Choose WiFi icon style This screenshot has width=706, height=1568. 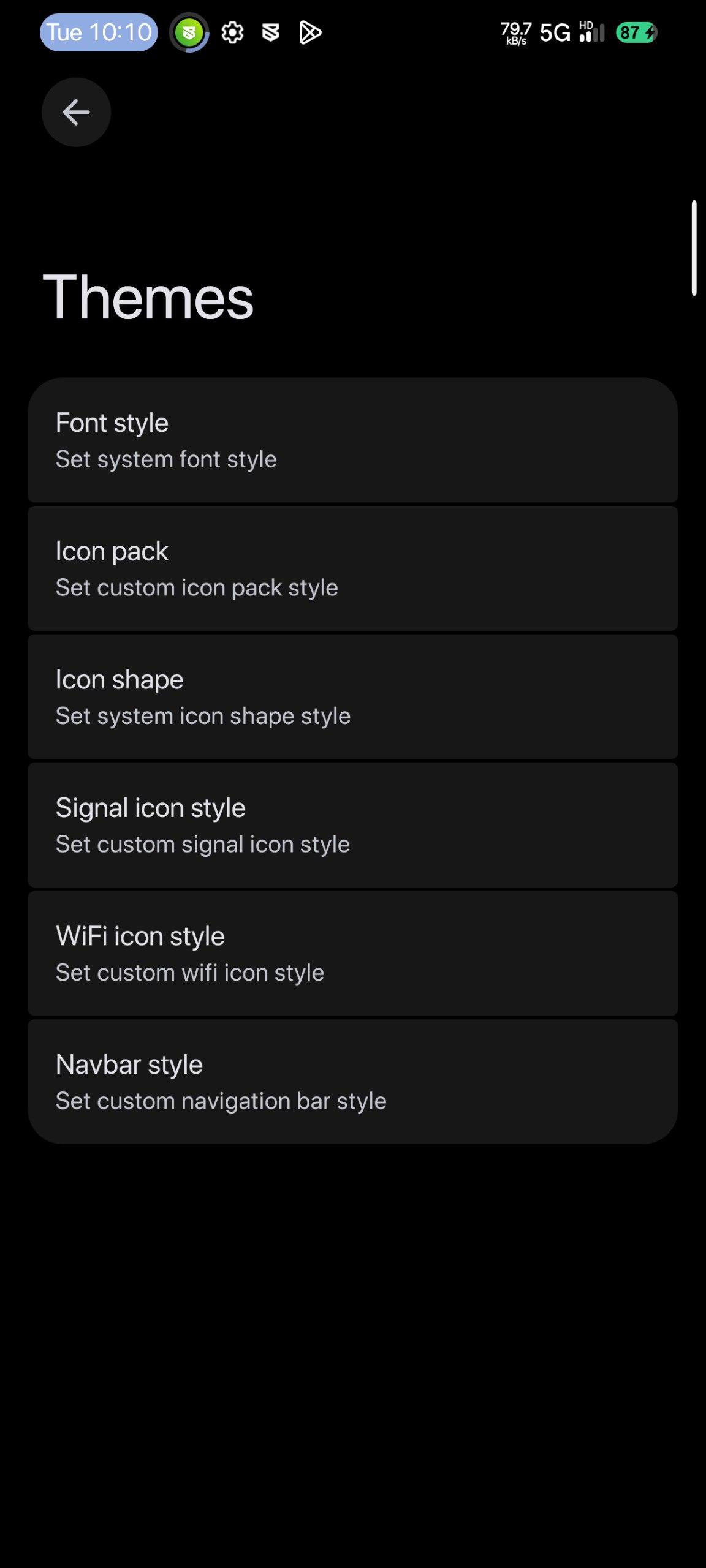click(352, 954)
